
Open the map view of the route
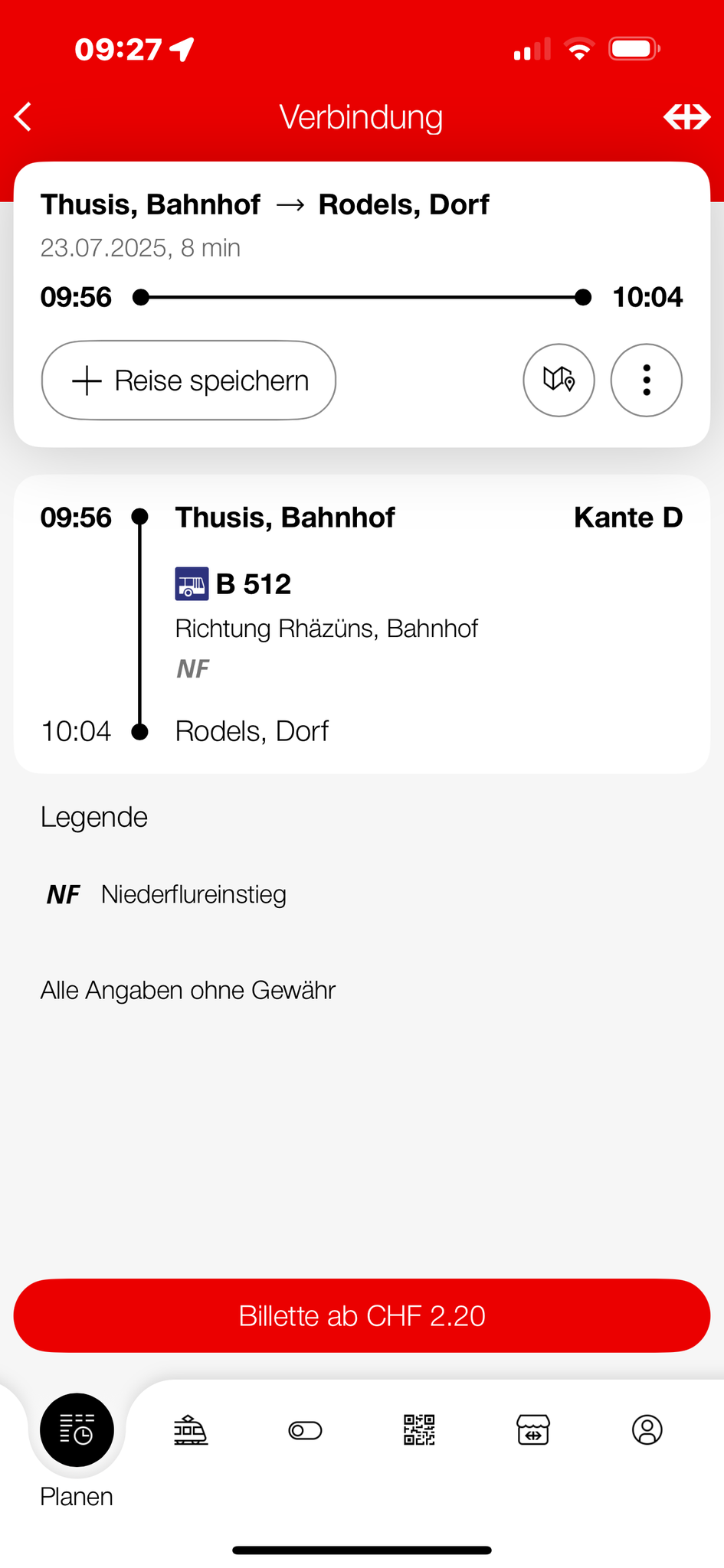pyautogui.click(x=559, y=380)
